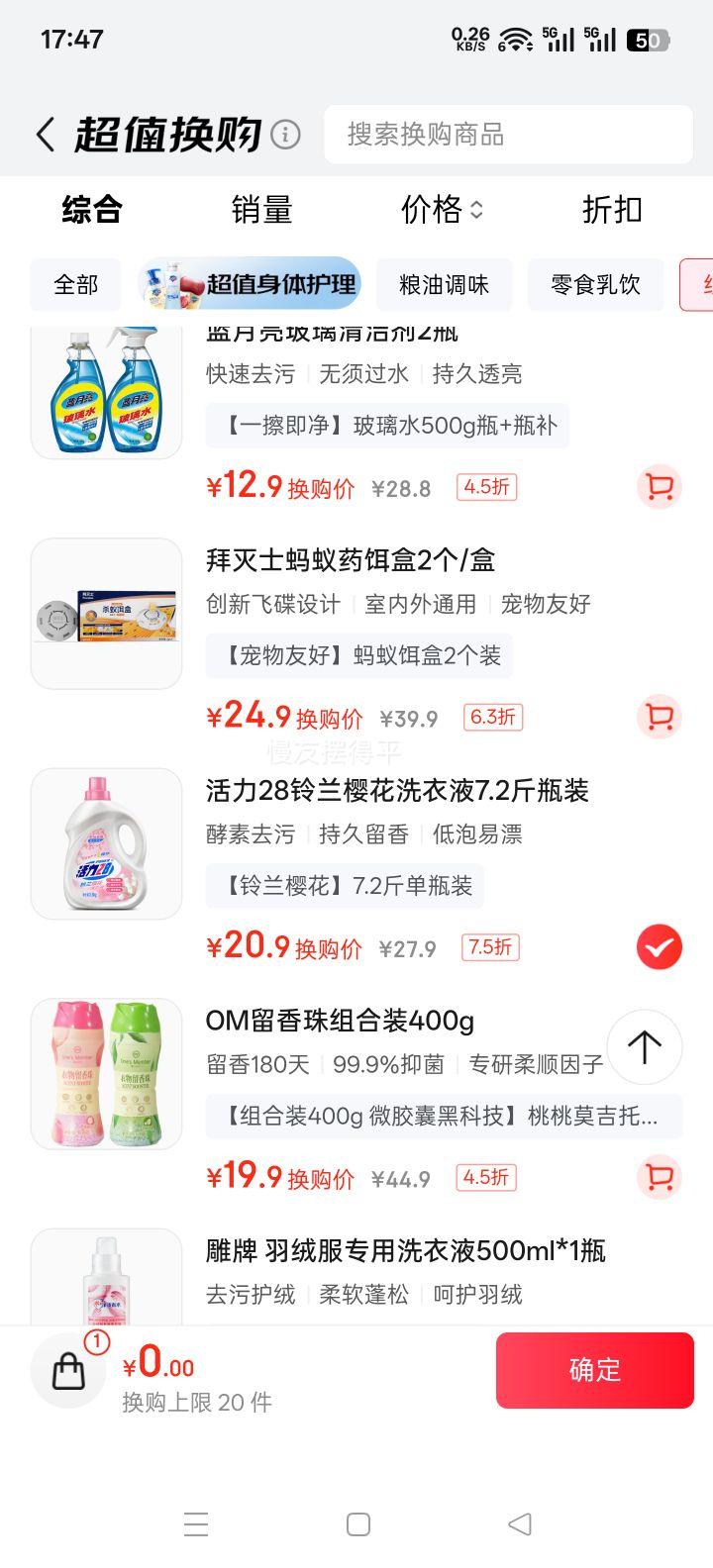713x1568 pixels.
Task: Tap the 搜索换购商品 search box
Action: coord(507,135)
